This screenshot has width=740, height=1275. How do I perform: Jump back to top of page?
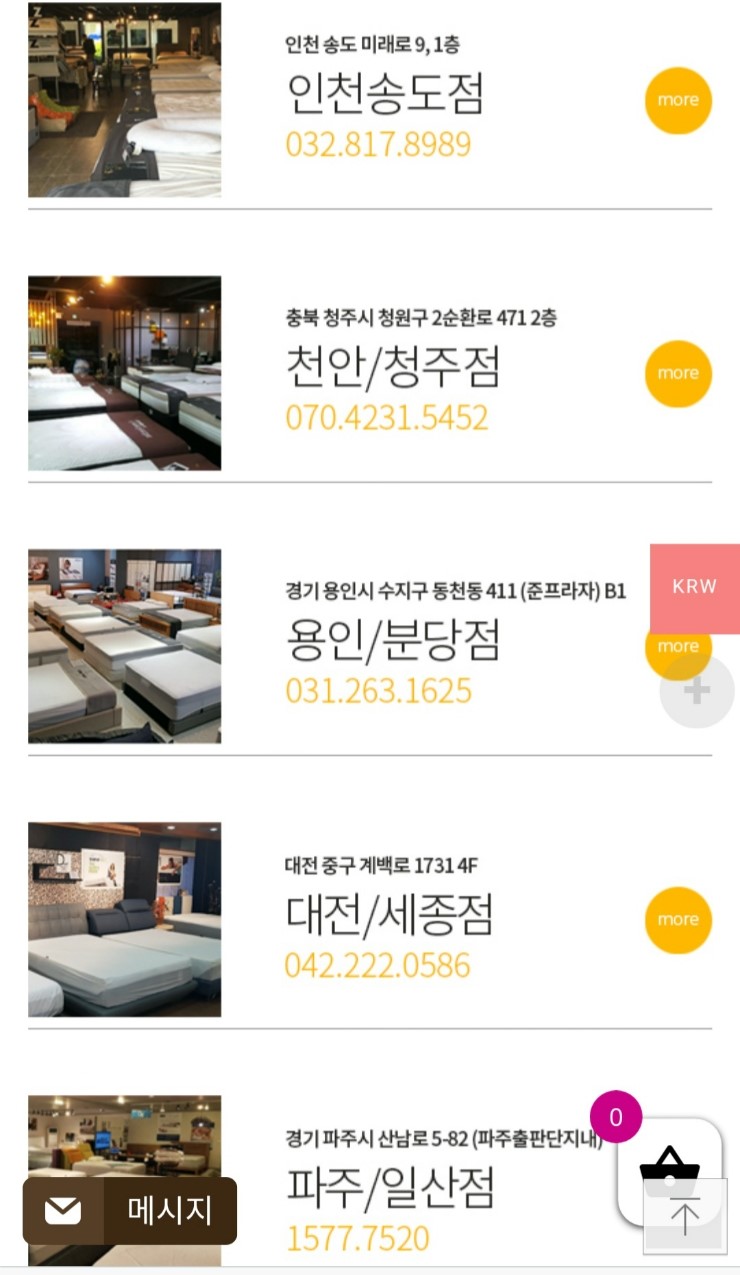[685, 1220]
